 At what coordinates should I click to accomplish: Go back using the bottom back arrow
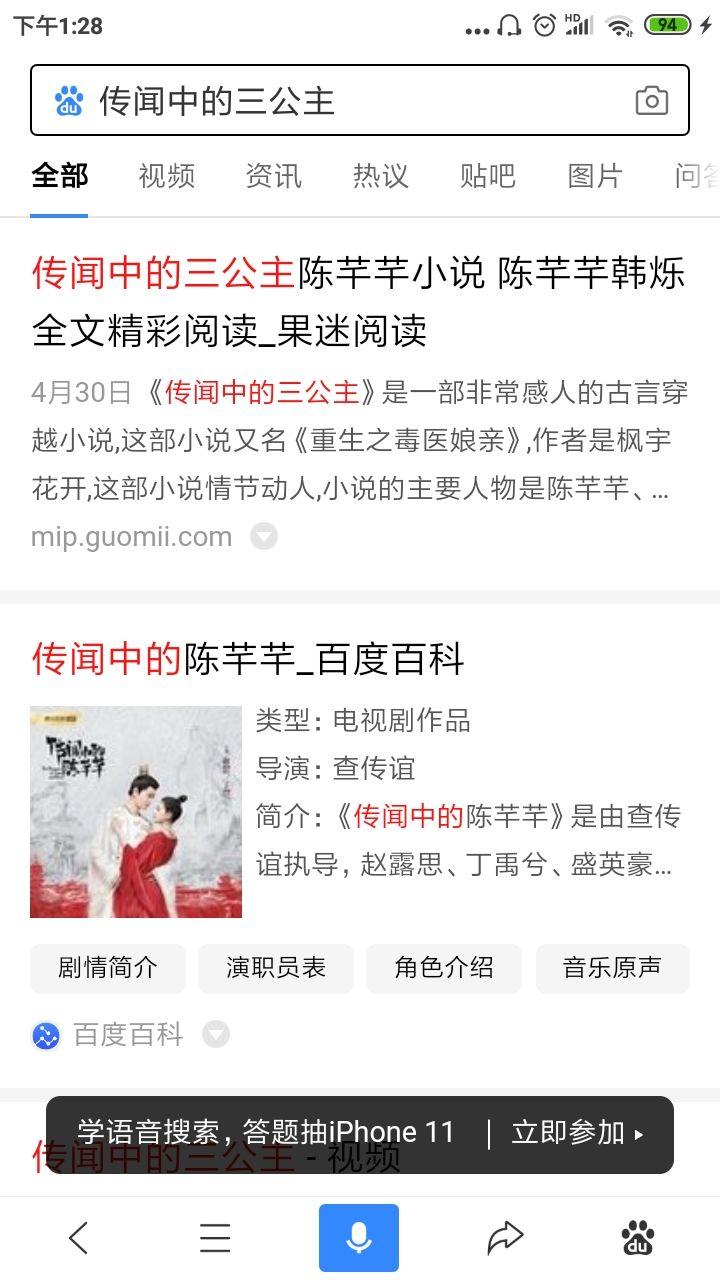click(x=78, y=1238)
